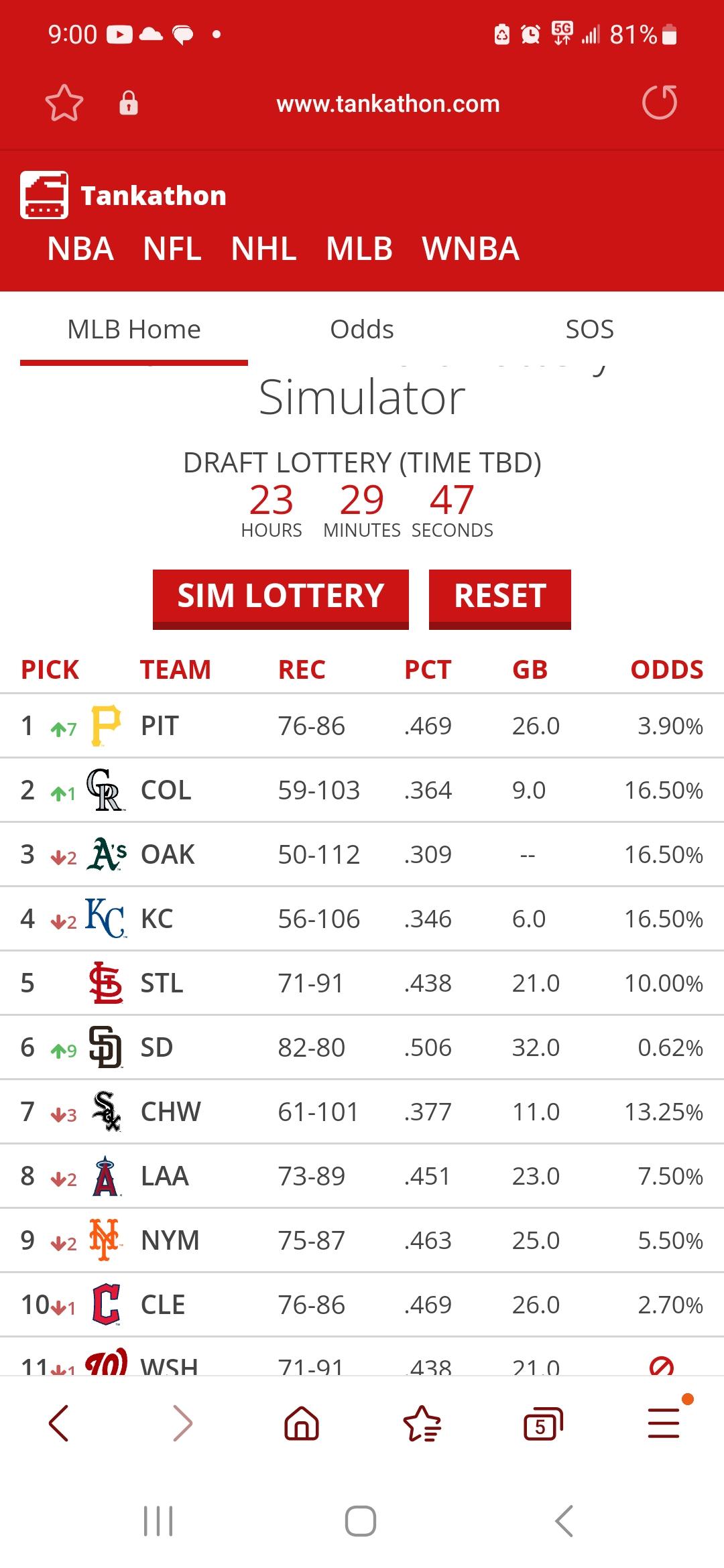Select the MLB Home tab

134,330
